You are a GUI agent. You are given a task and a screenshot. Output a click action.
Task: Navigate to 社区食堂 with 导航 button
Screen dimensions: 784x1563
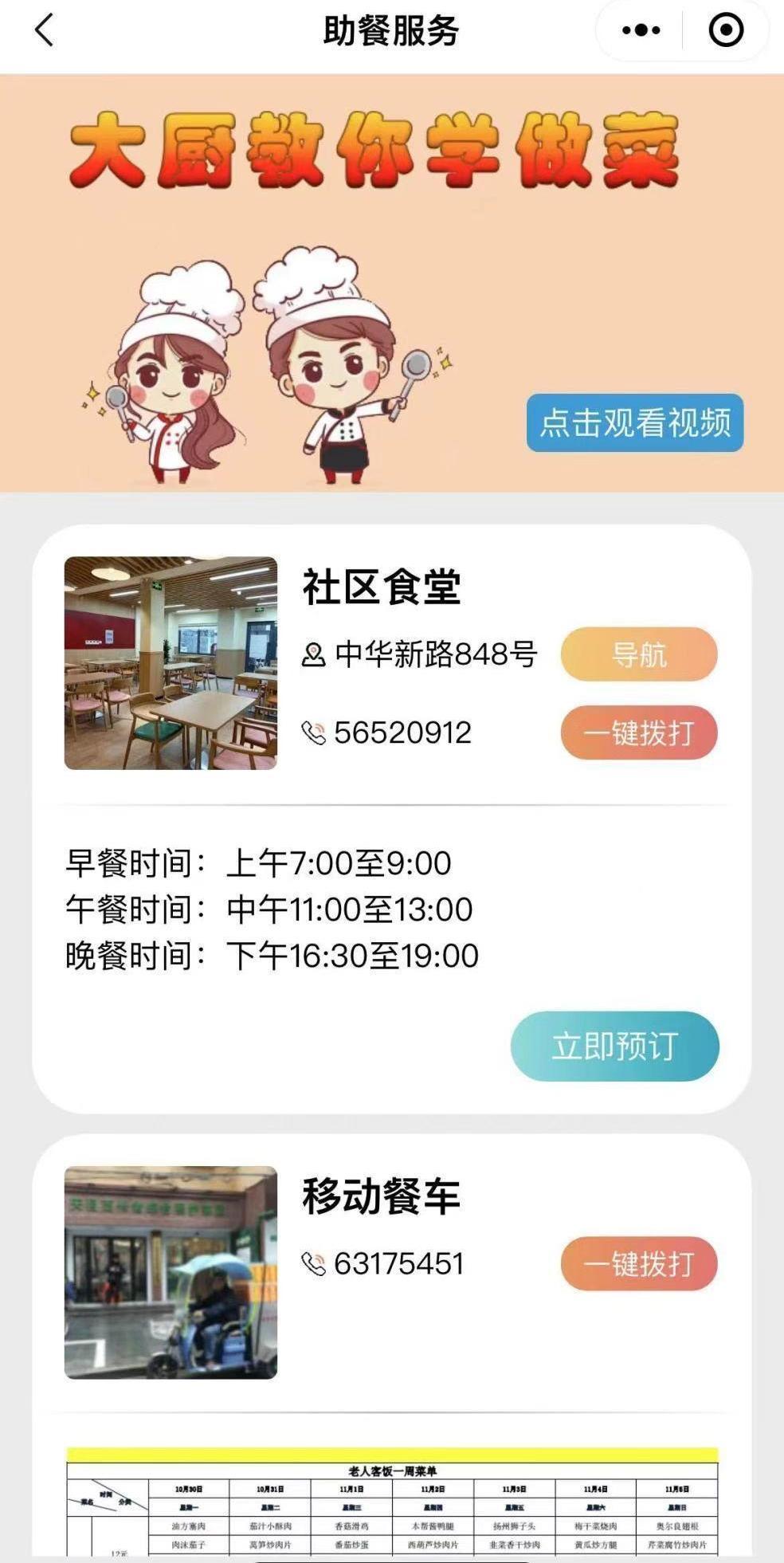(639, 654)
